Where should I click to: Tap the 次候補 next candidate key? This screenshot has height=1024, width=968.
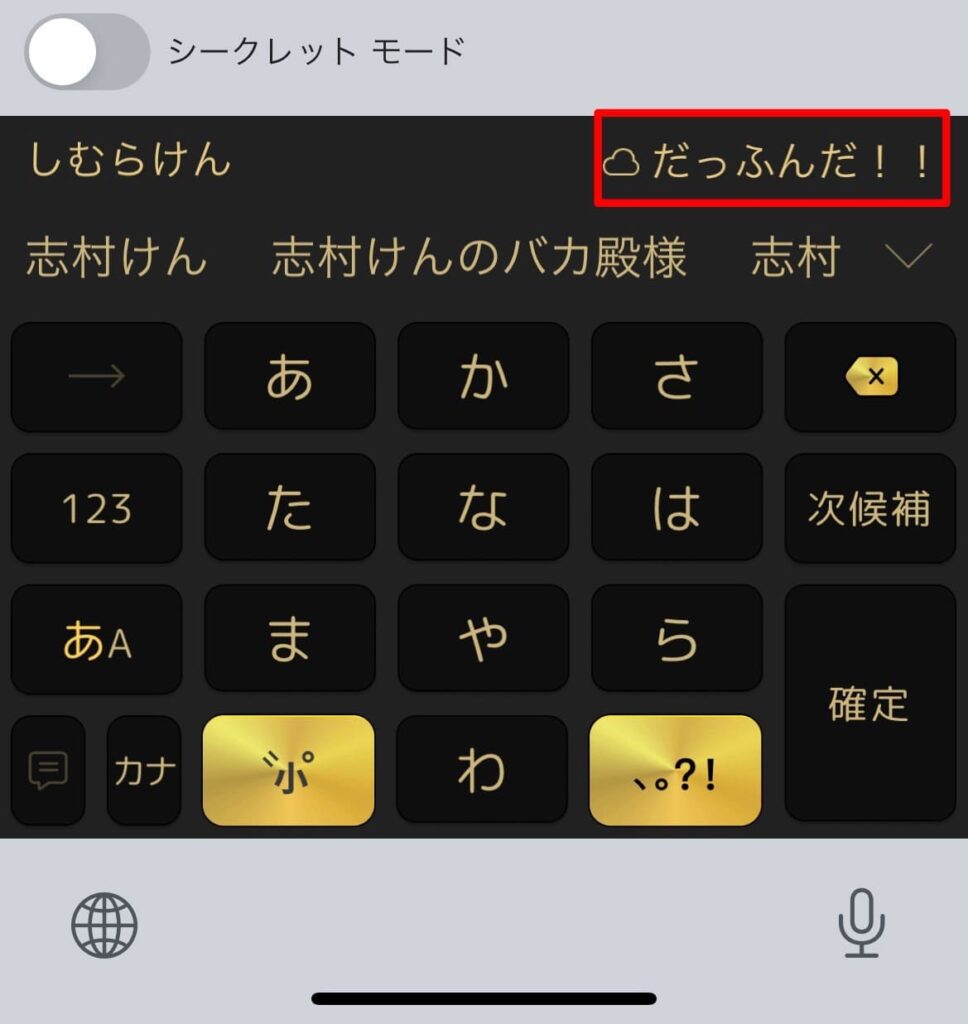pos(870,508)
